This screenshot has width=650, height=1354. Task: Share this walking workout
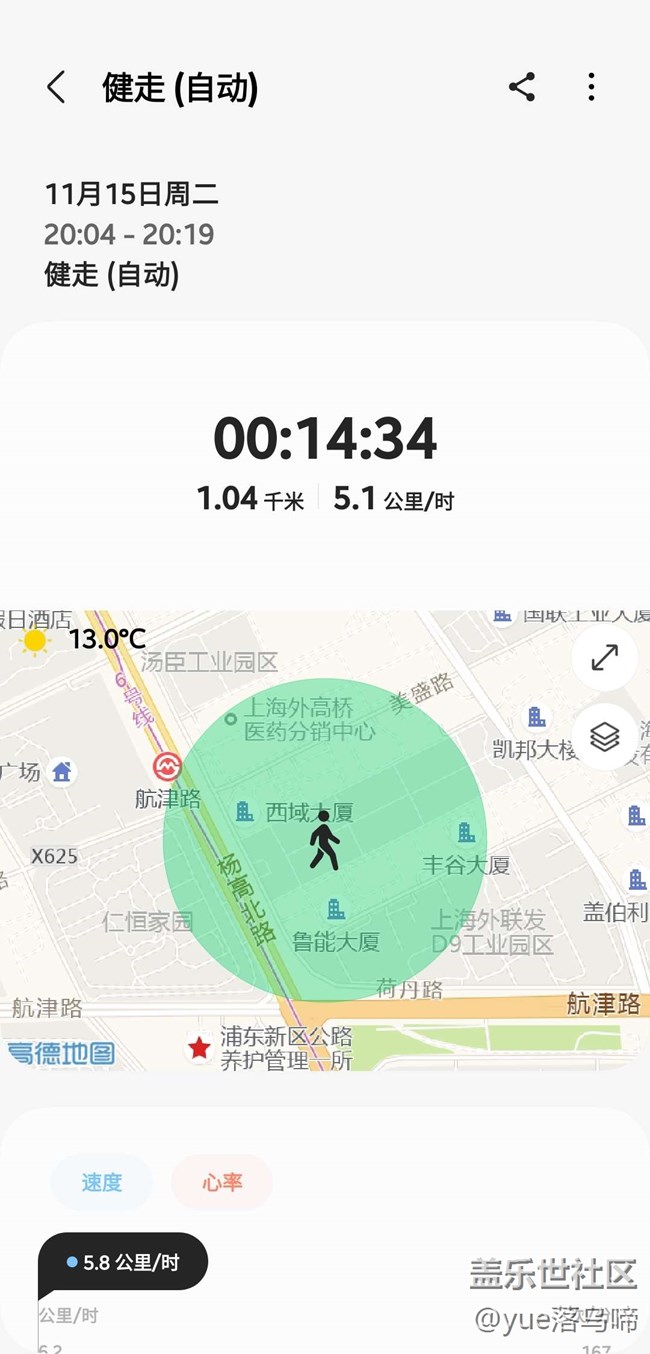521,87
